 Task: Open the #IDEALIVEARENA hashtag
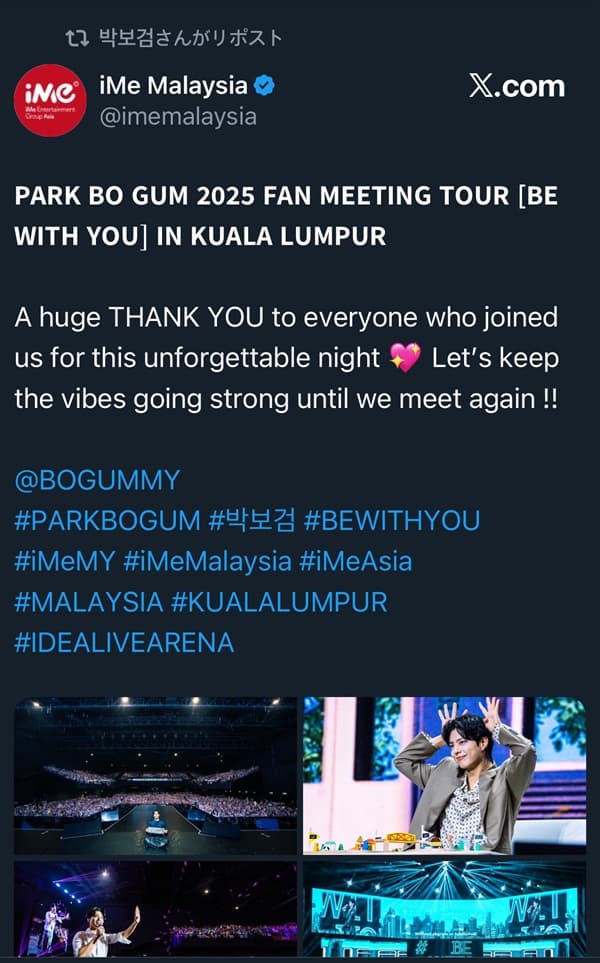(x=124, y=642)
